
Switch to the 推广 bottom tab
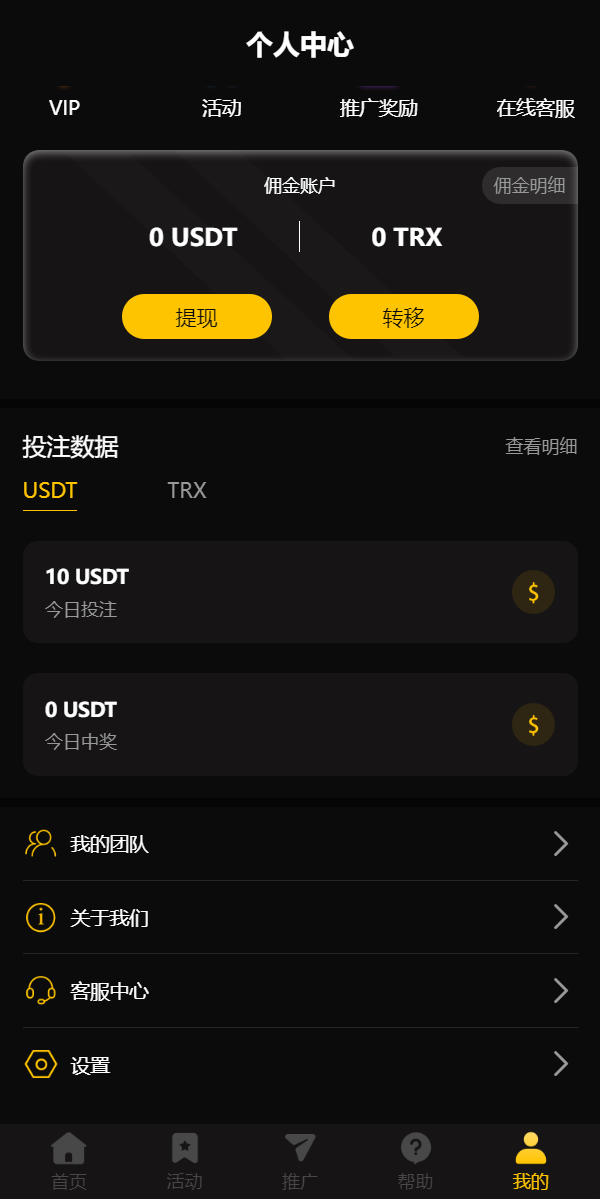pyautogui.click(x=300, y=1161)
